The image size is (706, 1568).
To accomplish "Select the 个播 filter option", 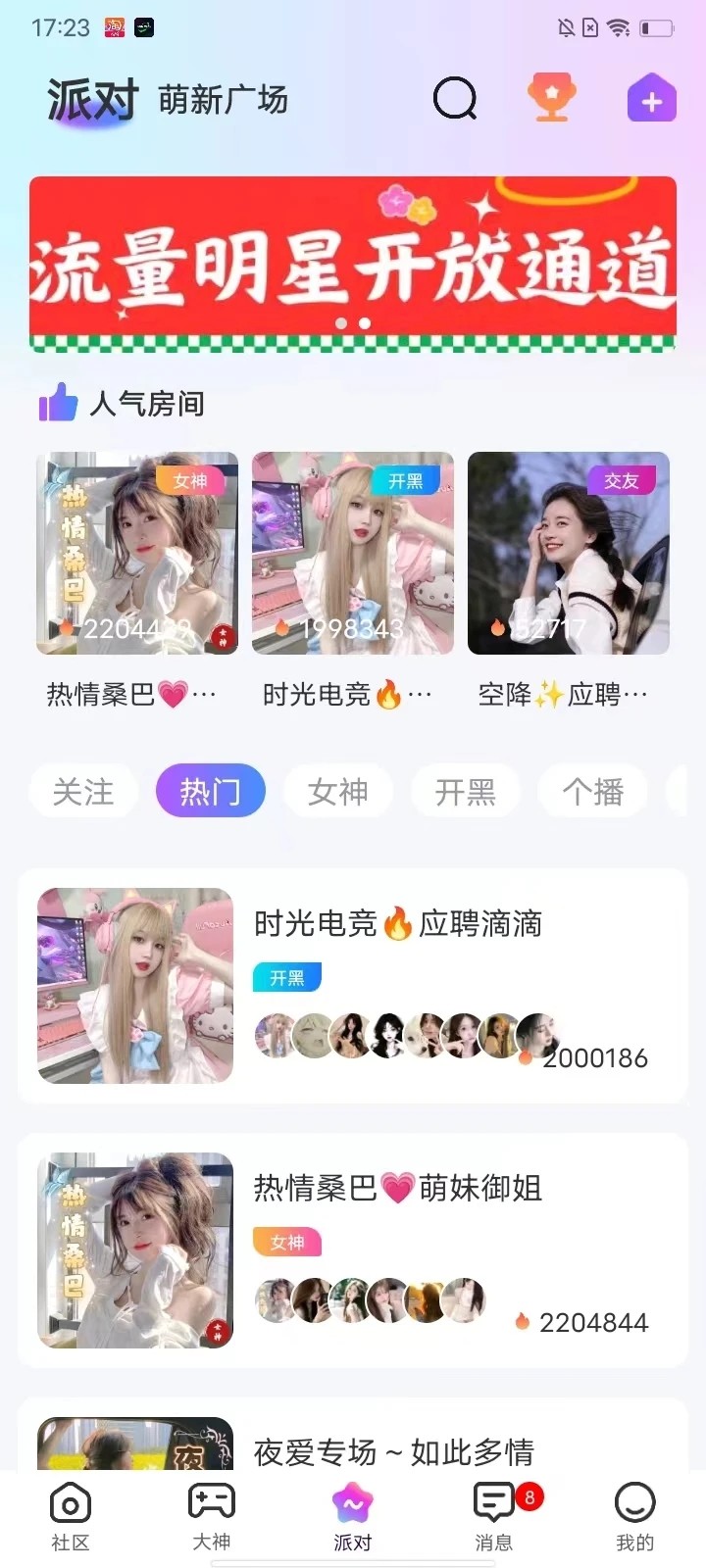I will point(592,791).
